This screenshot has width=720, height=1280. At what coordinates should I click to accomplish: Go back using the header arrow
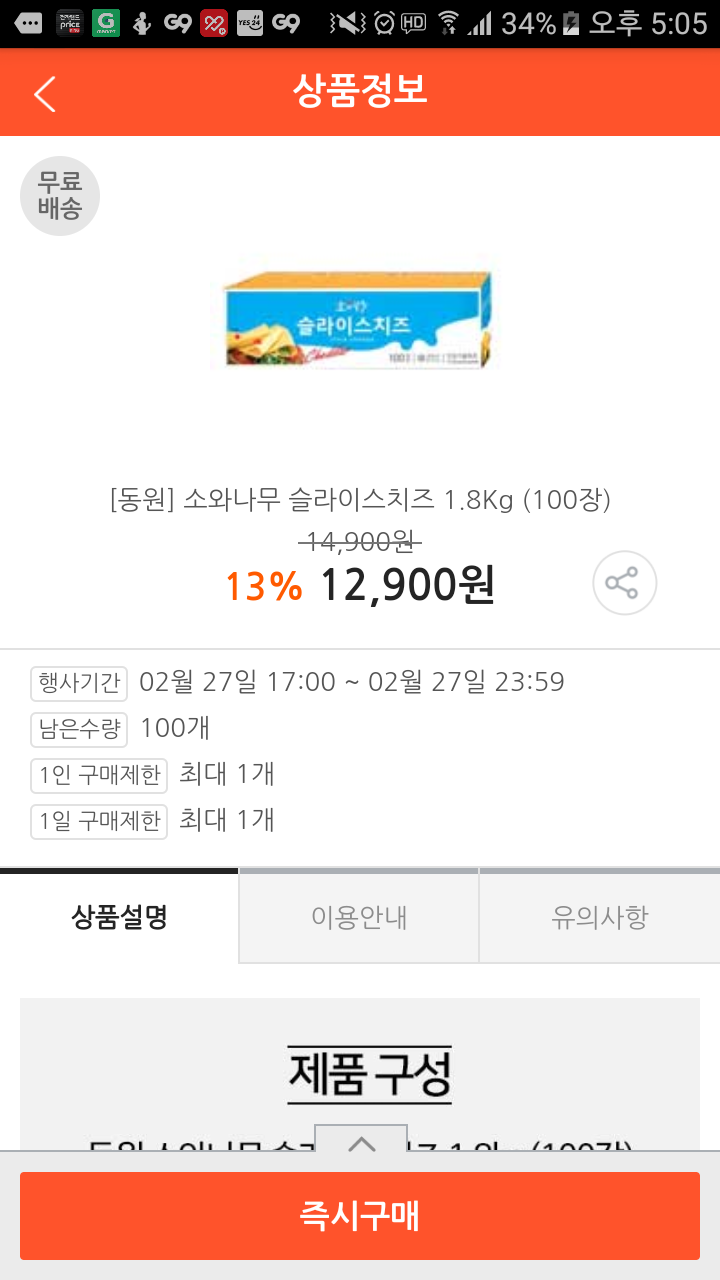pos(45,93)
